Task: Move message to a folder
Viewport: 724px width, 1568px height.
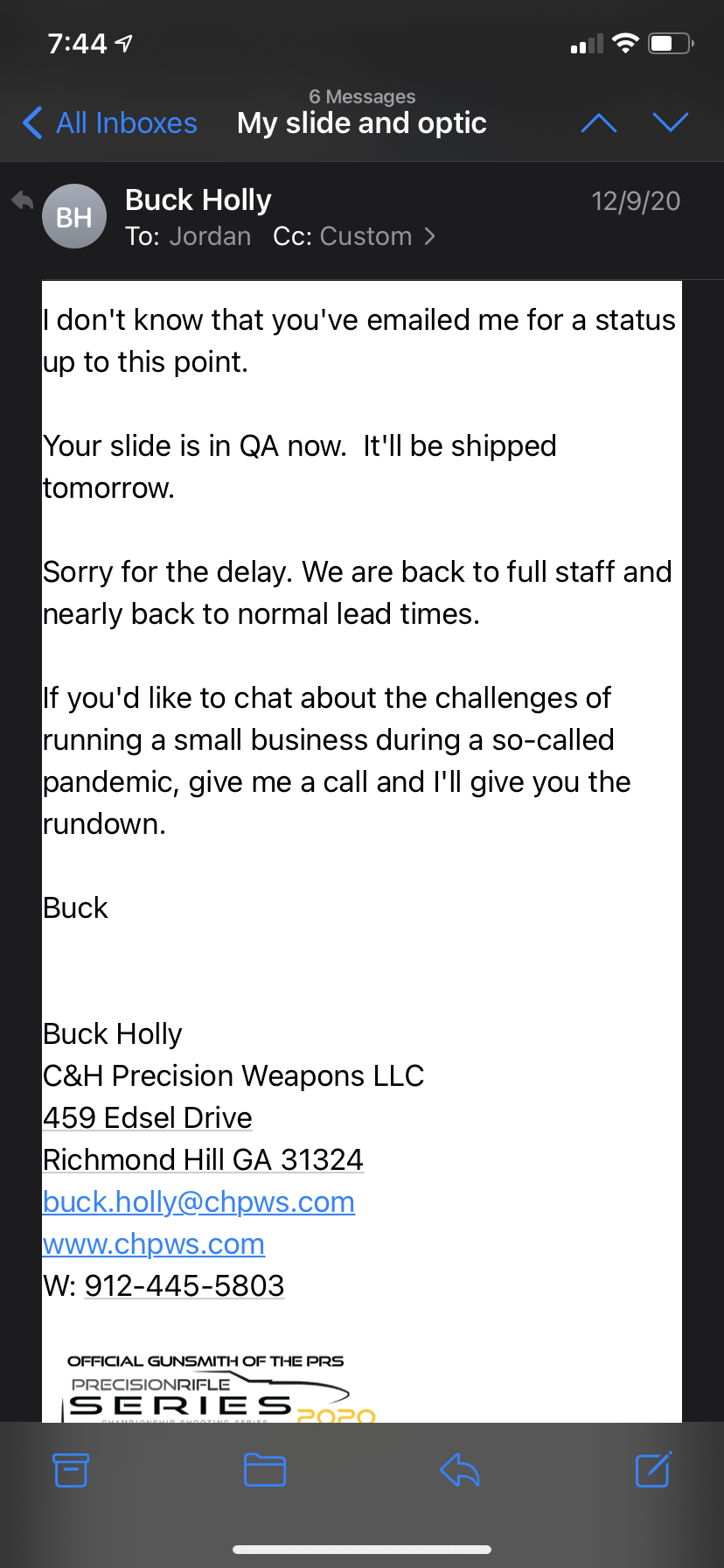Action: tap(265, 1470)
